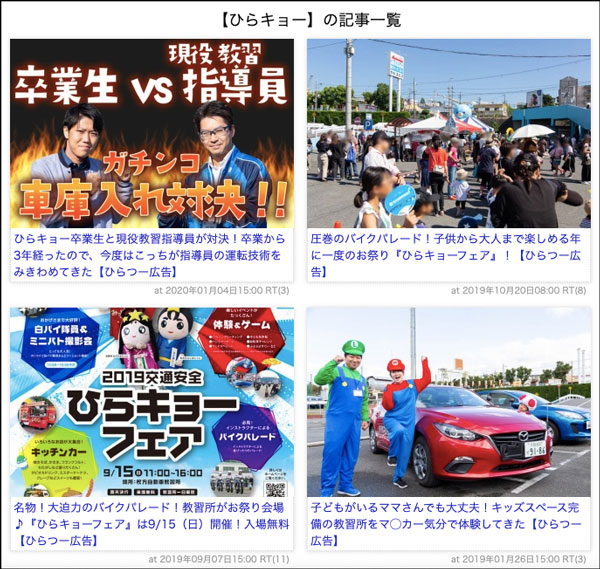The image size is (600, 569).
Task: Open article link about 卒業生と現役教習指導員が対決
Action: coord(152,254)
